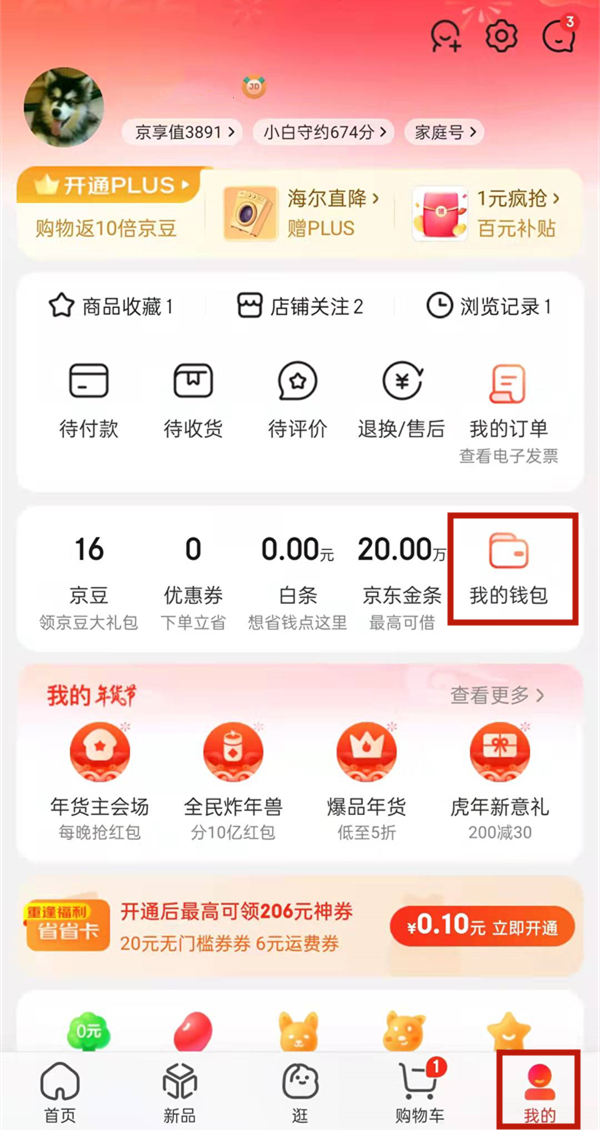The image size is (600, 1130).
Task: Open the settings gear icon
Action: (500, 37)
